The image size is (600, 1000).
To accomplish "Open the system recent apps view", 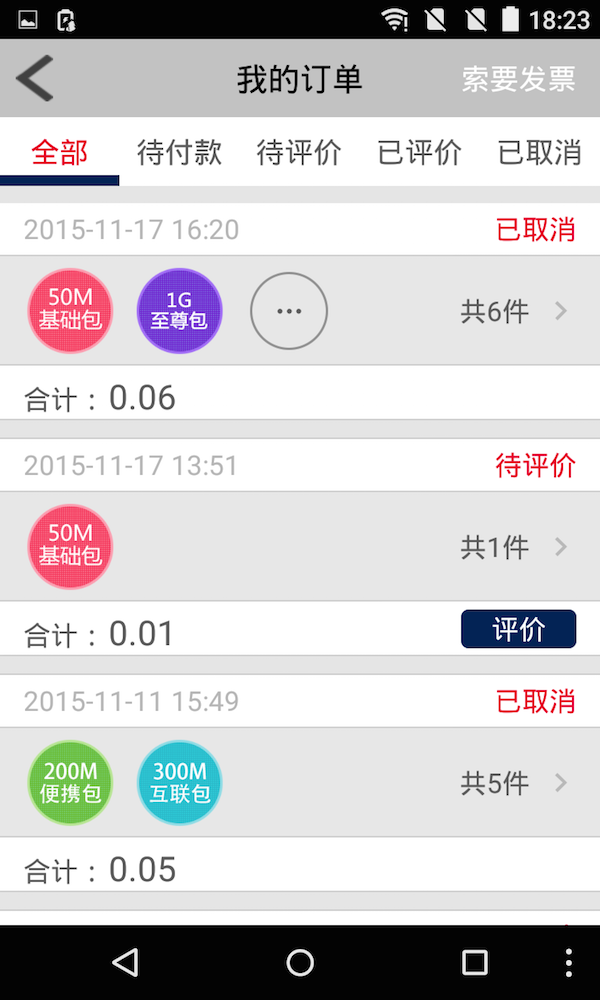I will pos(475,962).
